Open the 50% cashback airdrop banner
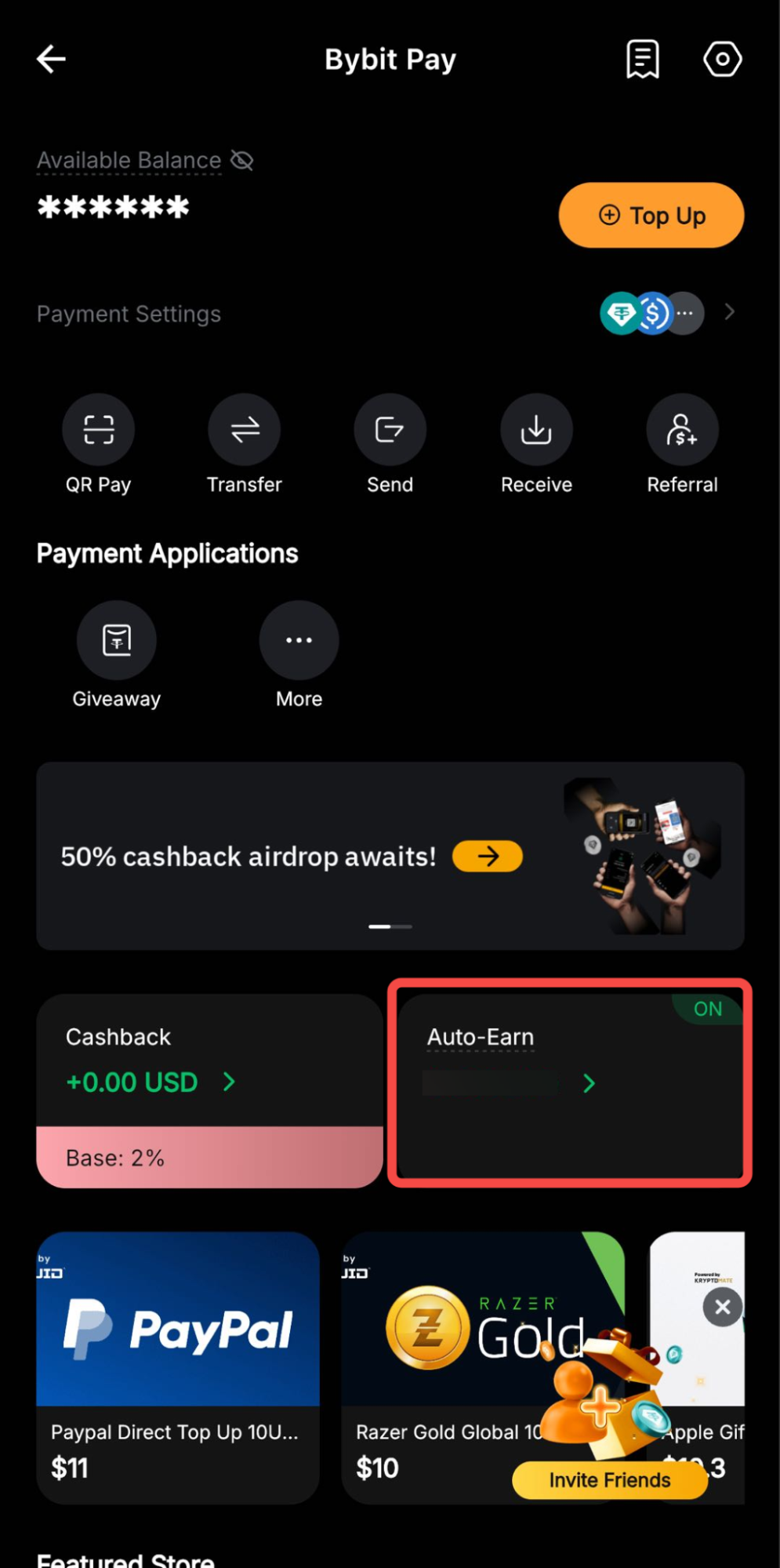Image resolution: width=780 pixels, height=1568 pixels. point(487,857)
